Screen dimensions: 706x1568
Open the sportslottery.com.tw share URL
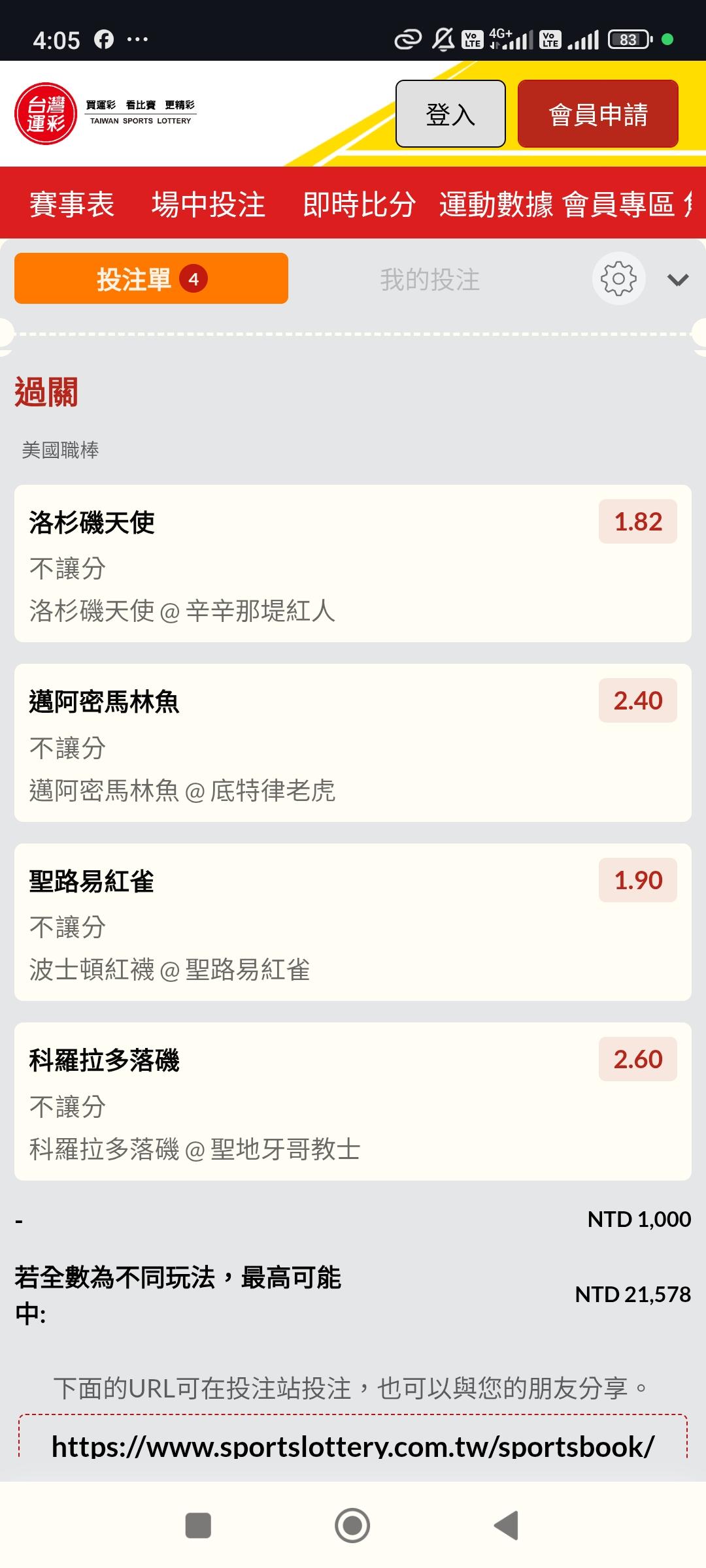tap(353, 1446)
